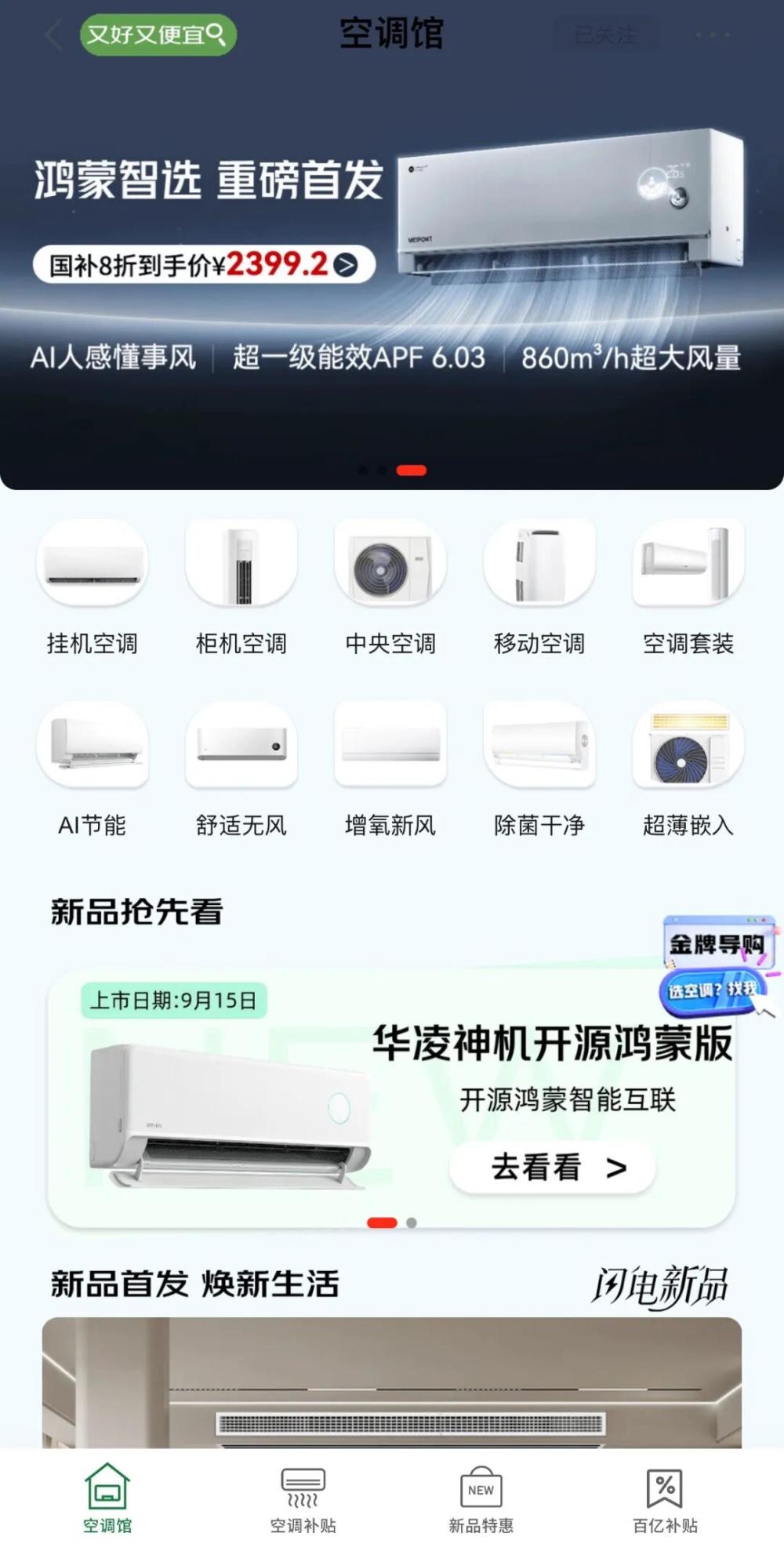The height and width of the screenshot is (1562, 784).
Task: Tap the 已关注 follow button
Action: (605, 35)
